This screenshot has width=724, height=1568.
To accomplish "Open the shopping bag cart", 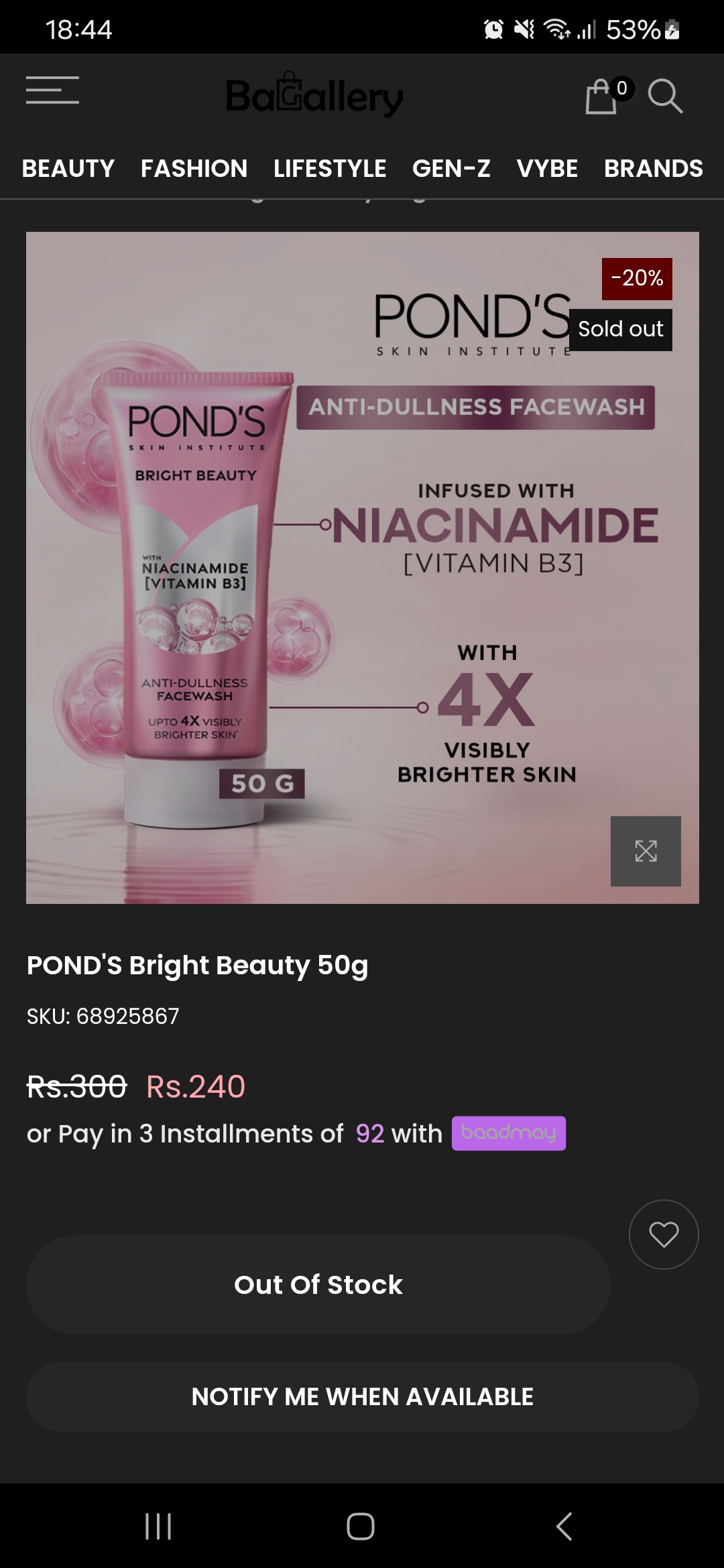I will (601, 97).
